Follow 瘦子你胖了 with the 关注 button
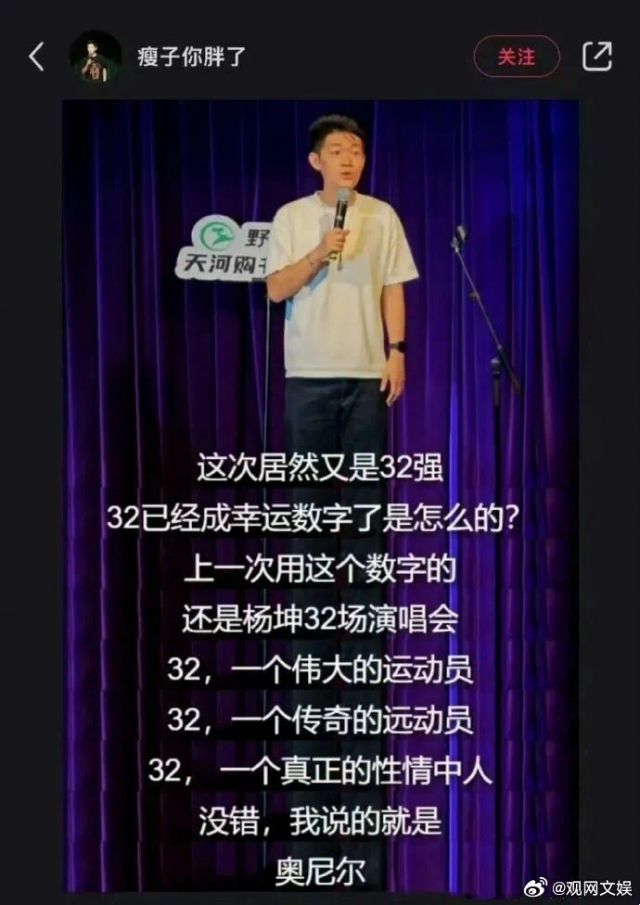This screenshot has height=905, width=640. [516, 57]
